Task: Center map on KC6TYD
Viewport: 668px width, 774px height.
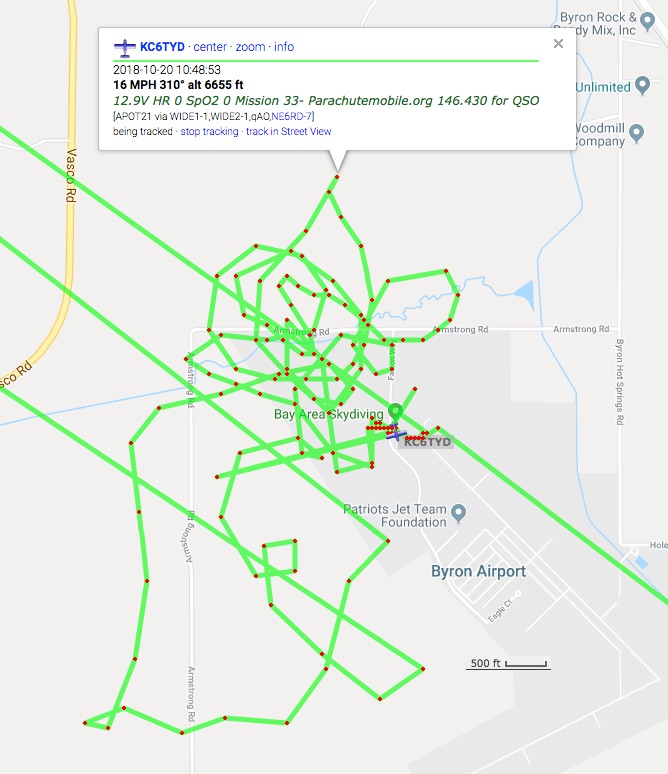Action: [210, 47]
